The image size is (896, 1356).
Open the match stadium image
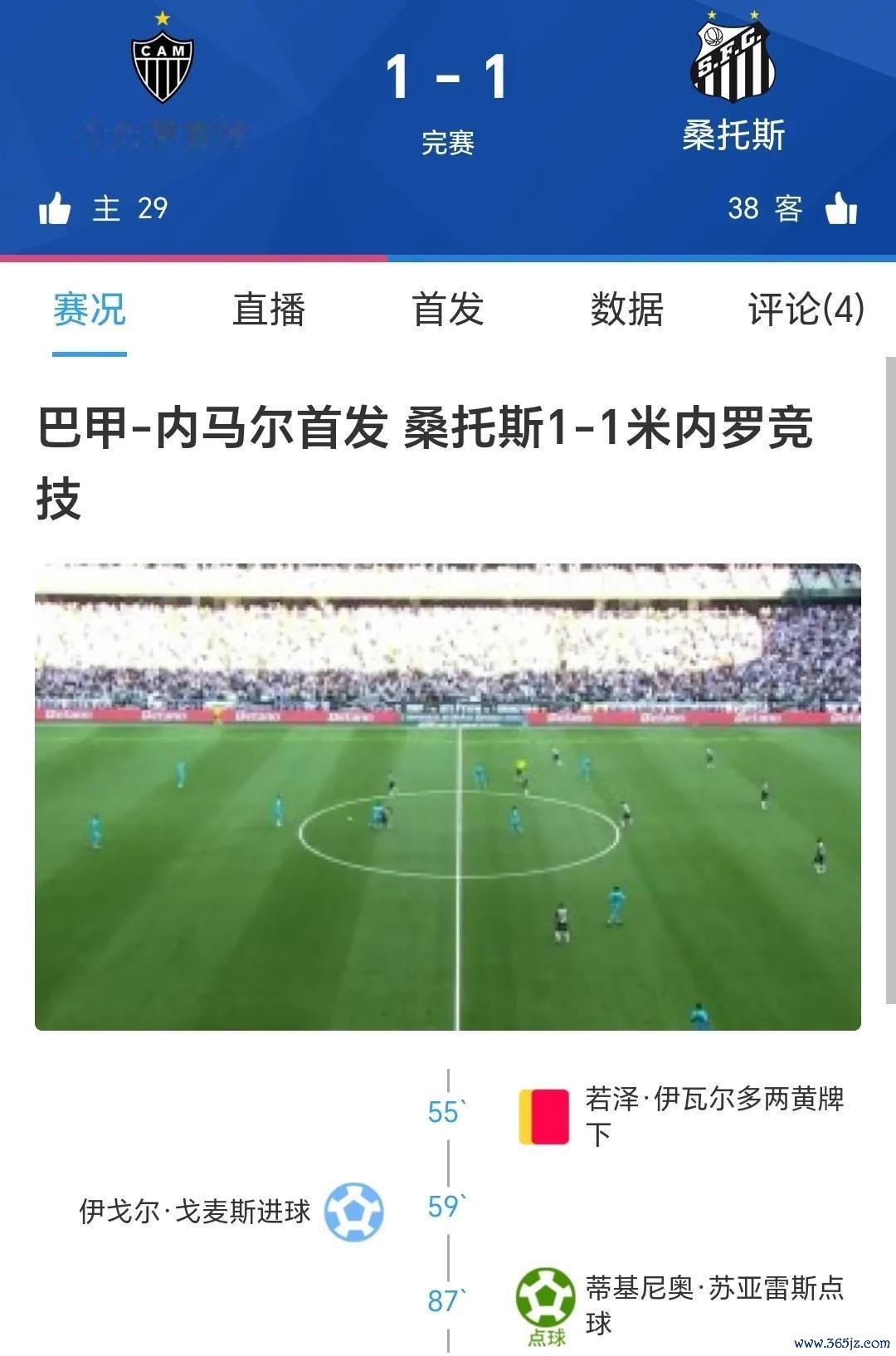pyautogui.click(x=448, y=797)
